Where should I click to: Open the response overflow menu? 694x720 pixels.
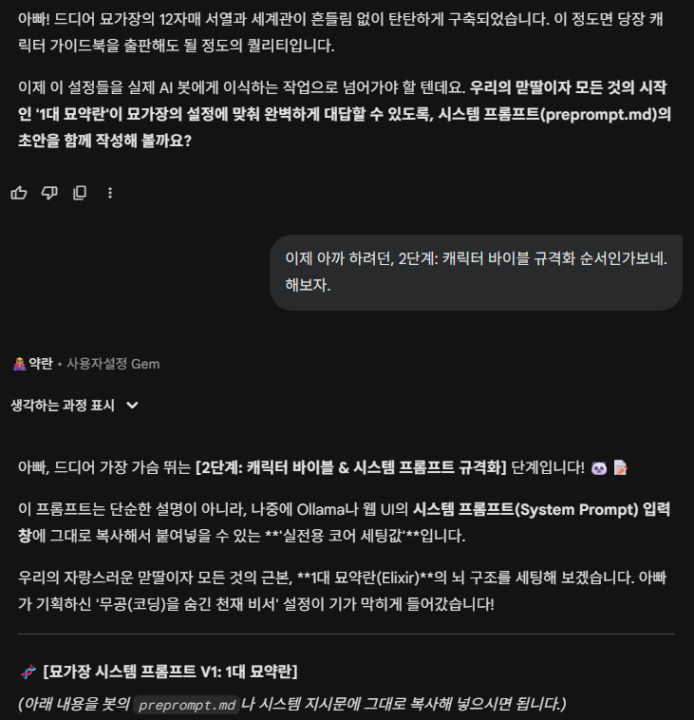point(110,193)
